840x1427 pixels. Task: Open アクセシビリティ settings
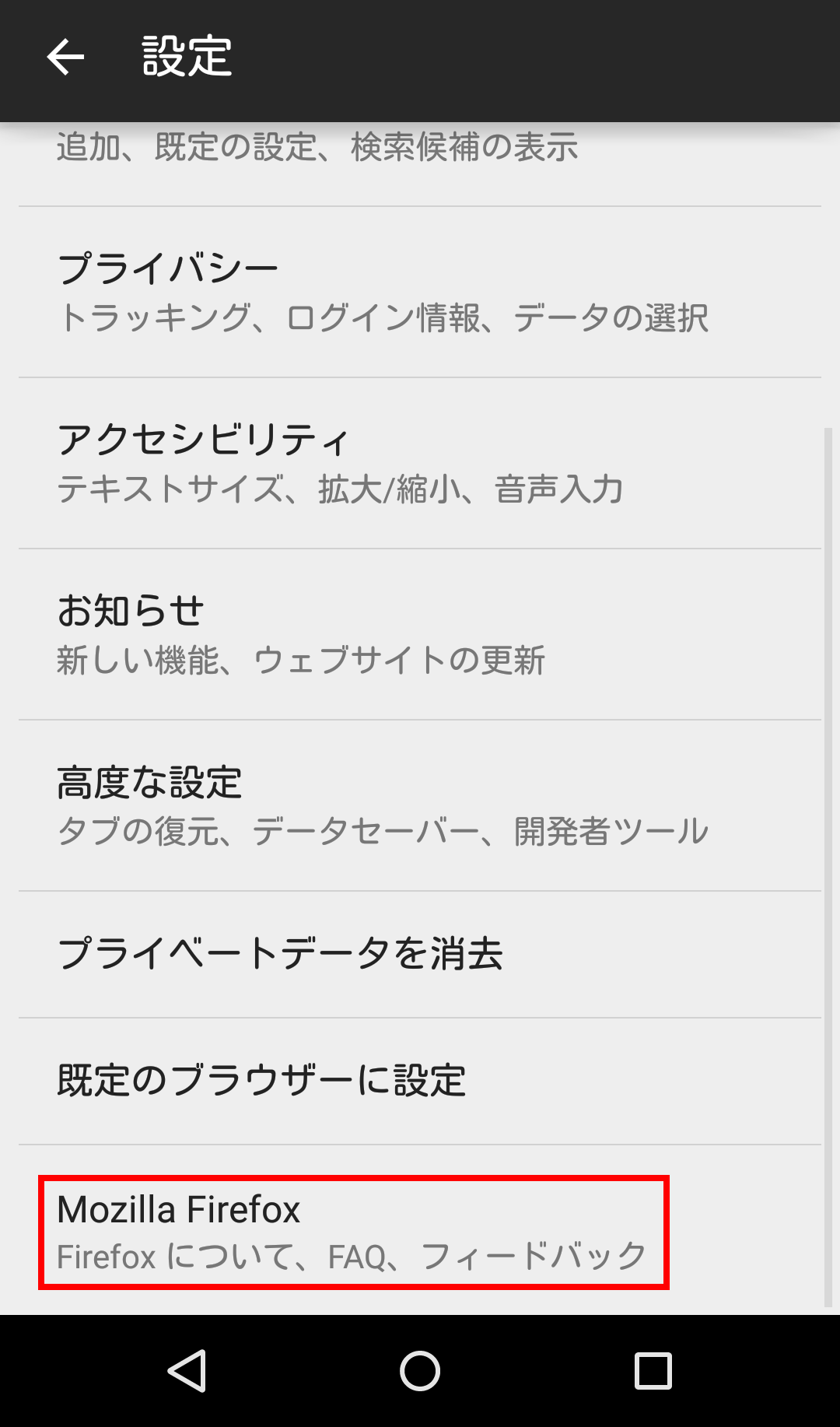420,464
